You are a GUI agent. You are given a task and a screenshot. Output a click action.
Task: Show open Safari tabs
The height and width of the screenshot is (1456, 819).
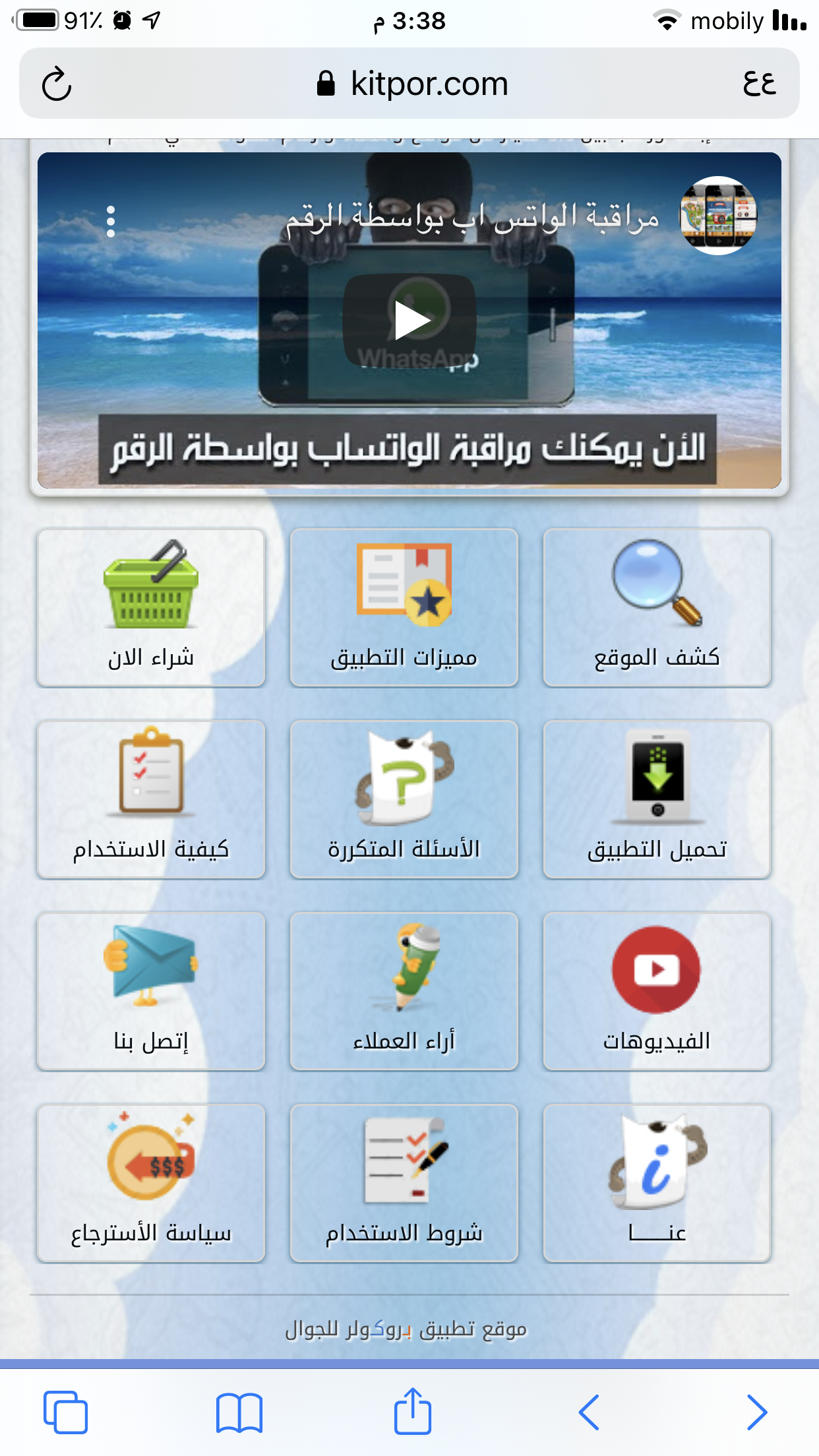(x=65, y=1412)
